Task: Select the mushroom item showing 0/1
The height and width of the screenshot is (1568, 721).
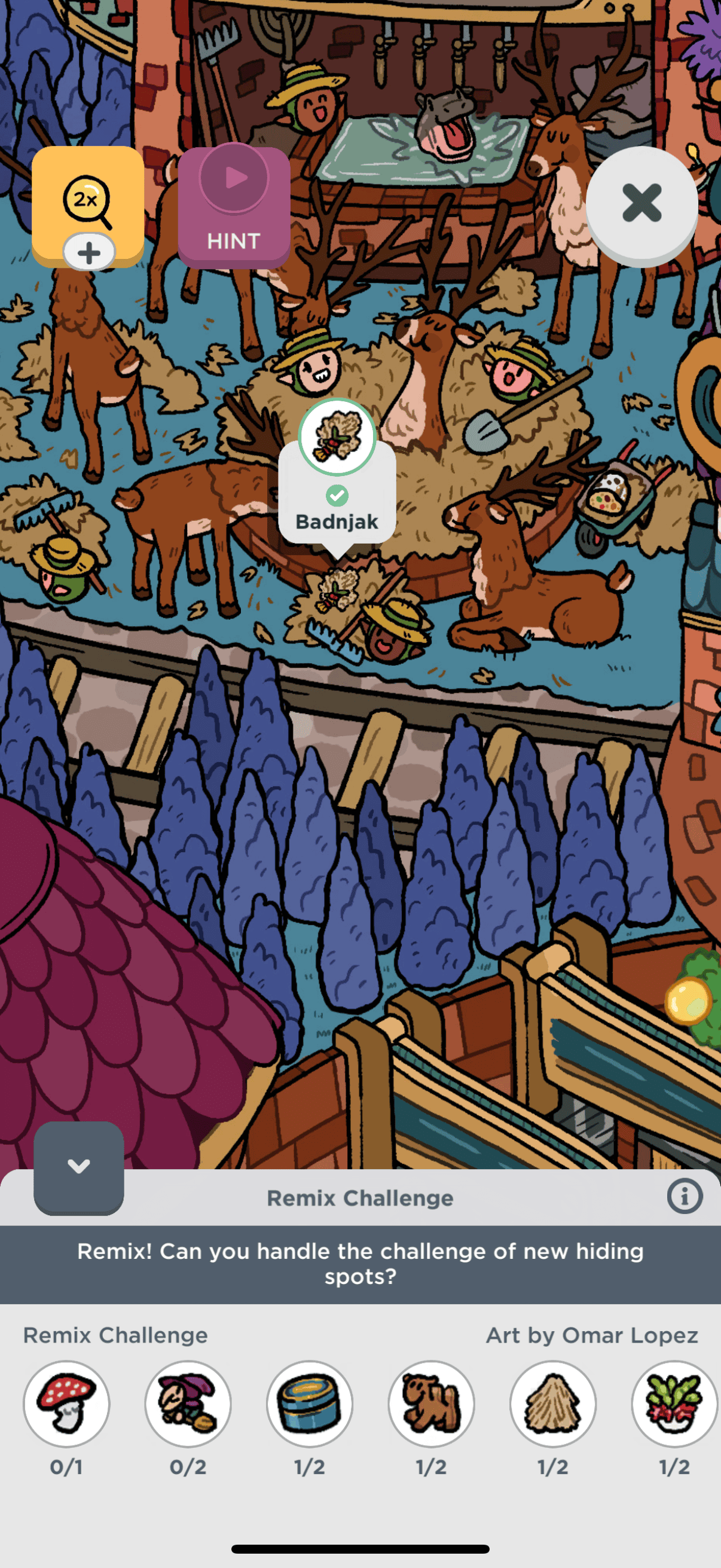Action: click(x=66, y=1403)
